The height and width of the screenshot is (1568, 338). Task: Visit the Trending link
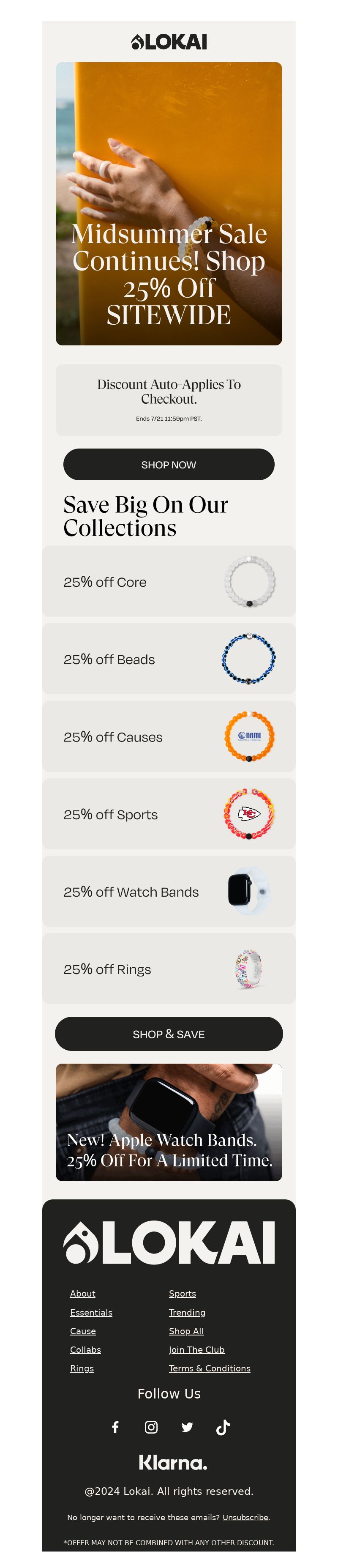[187, 1312]
